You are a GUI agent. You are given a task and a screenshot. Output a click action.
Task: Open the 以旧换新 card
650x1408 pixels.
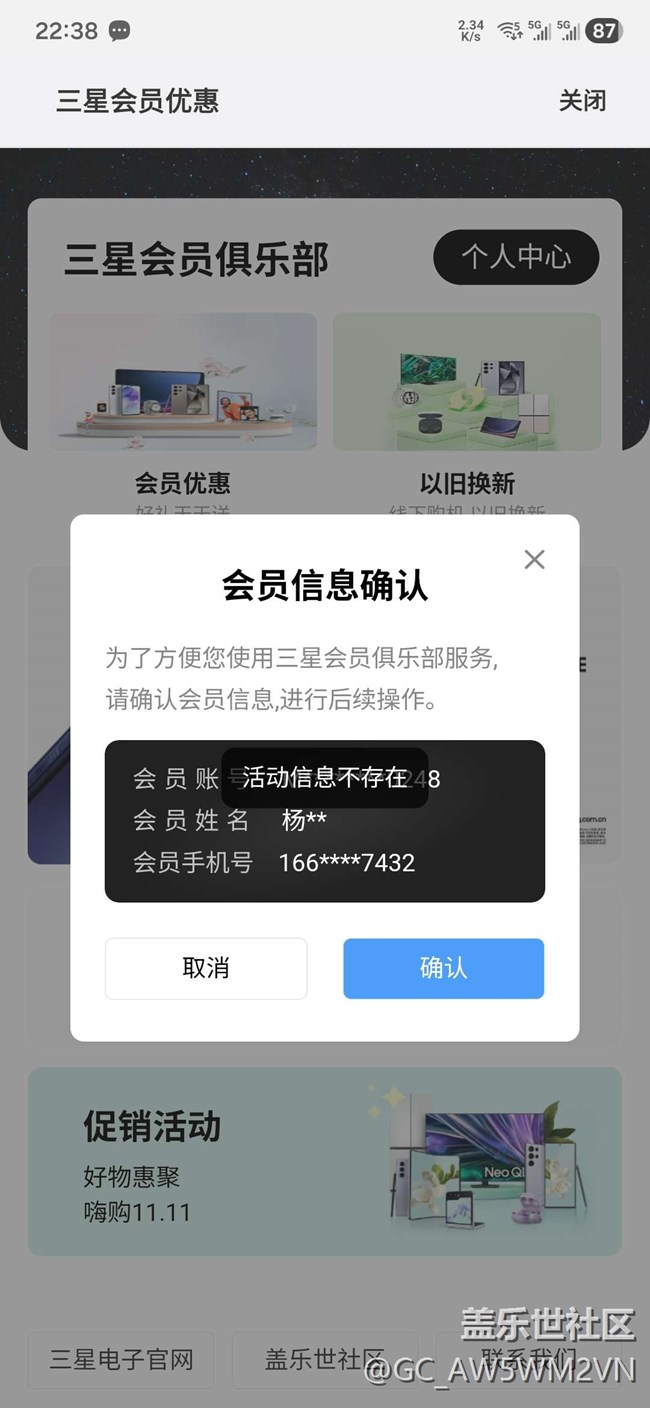pyautogui.click(x=467, y=400)
